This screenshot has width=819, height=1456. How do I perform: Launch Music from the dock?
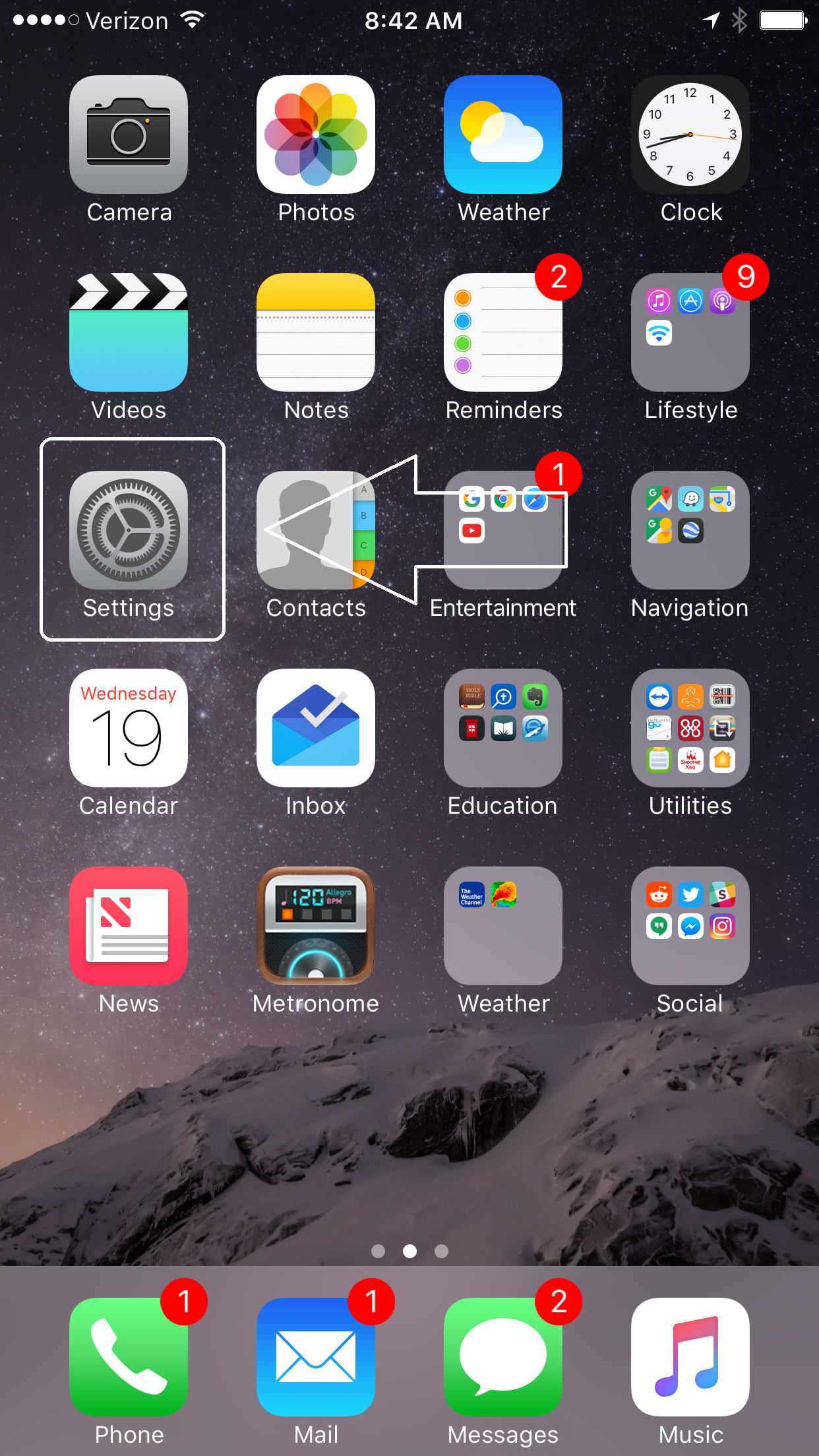coord(690,1357)
